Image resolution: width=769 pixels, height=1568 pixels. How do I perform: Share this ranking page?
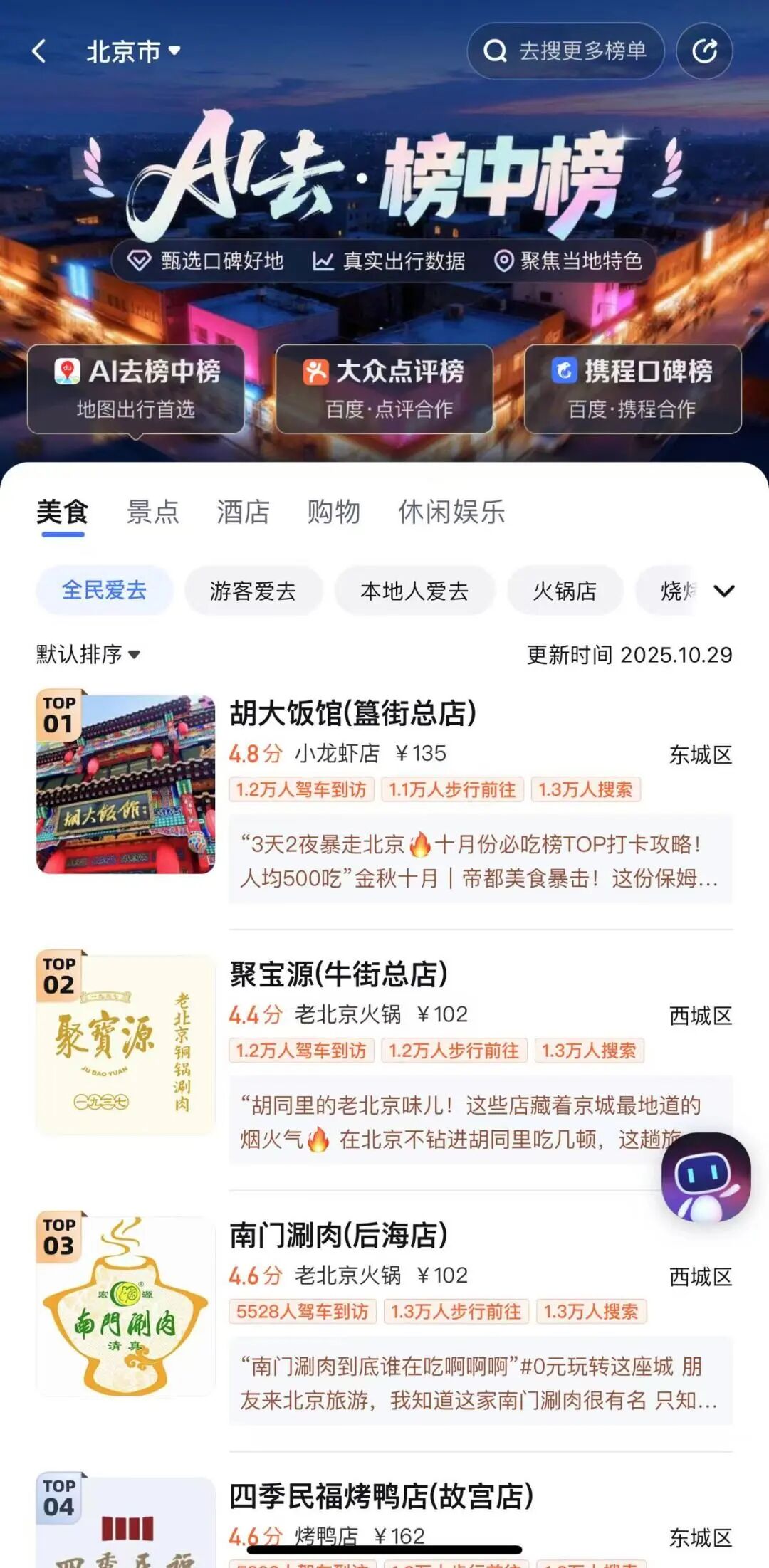click(704, 51)
